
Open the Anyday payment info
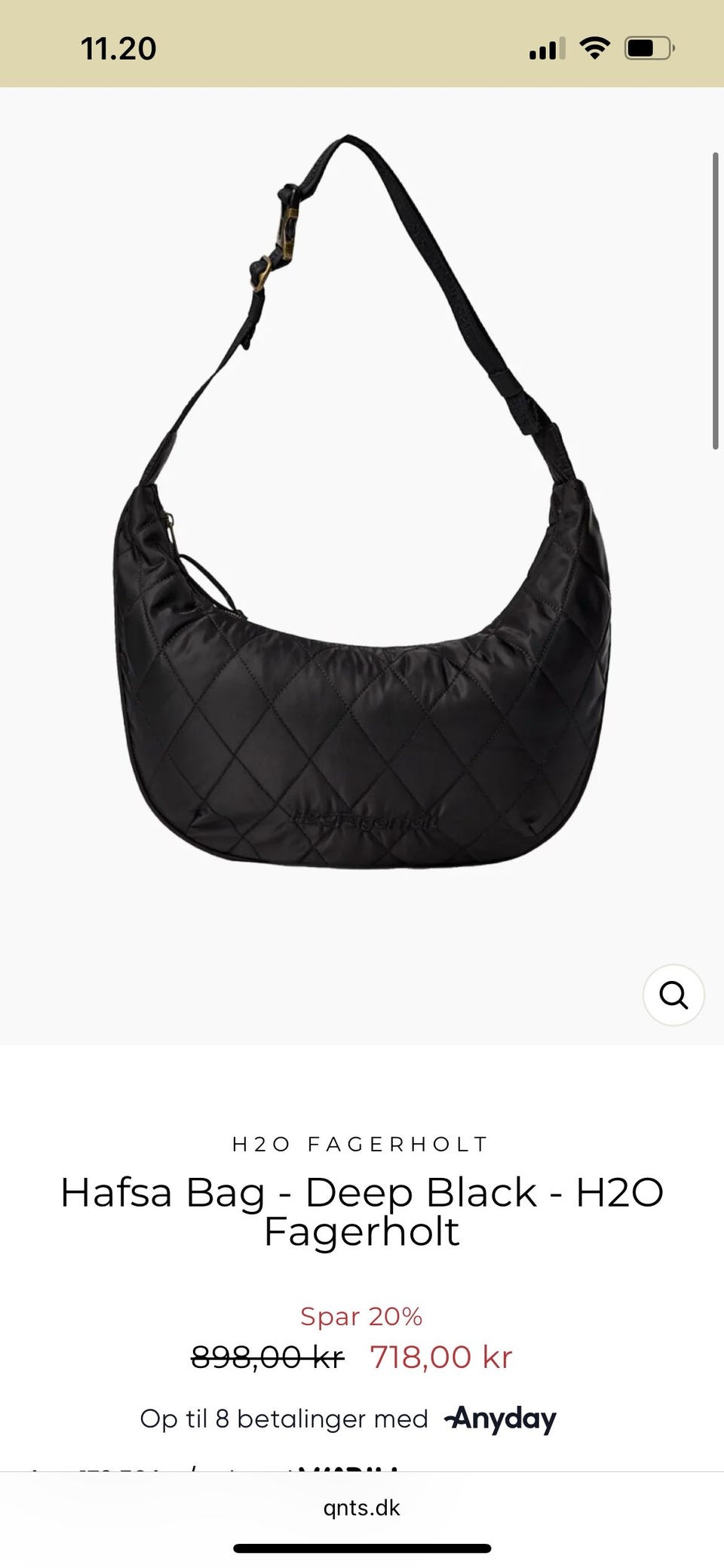pyautogui.click(x=501, y=1419)
